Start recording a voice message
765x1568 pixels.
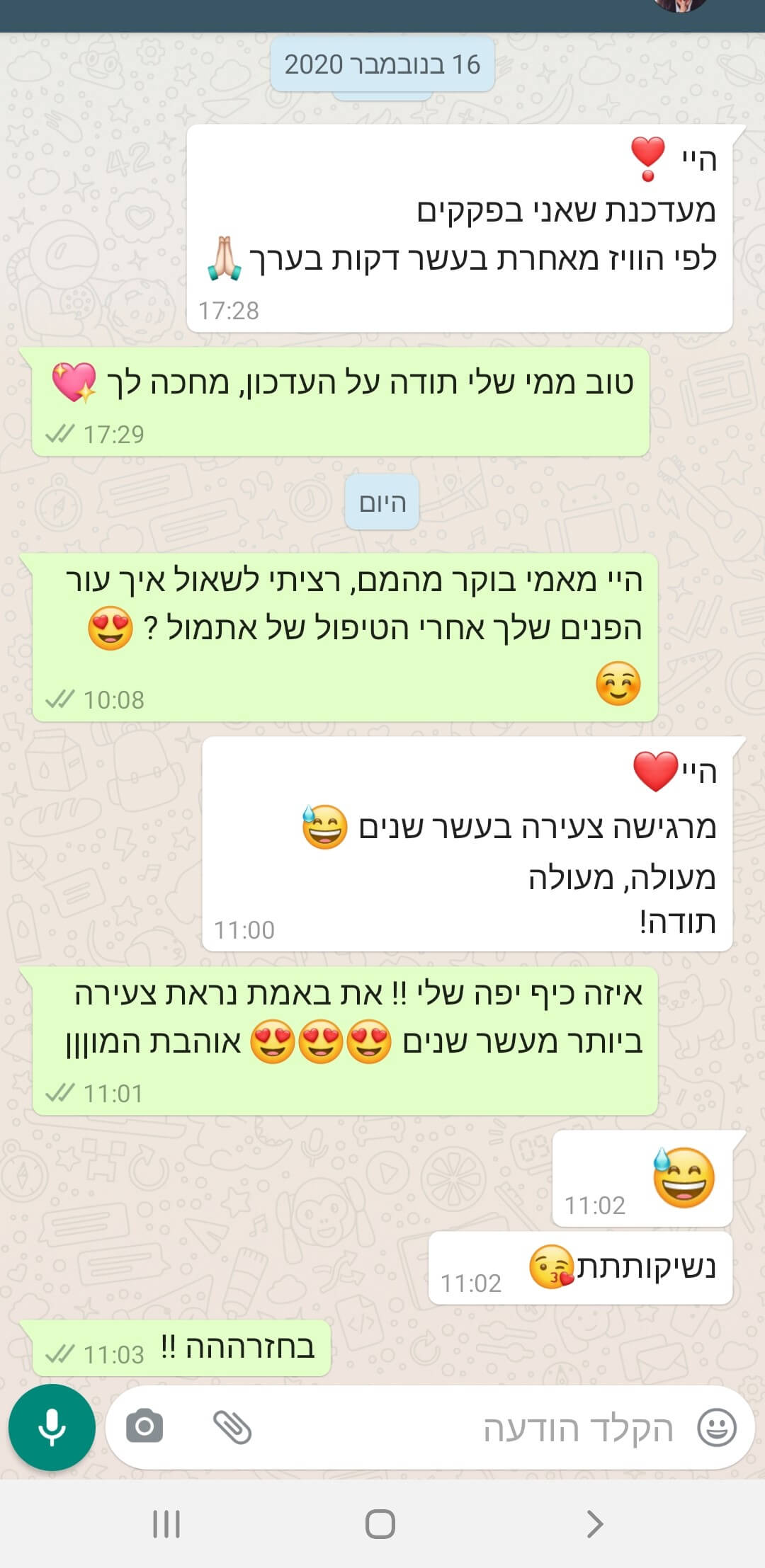52,1427
